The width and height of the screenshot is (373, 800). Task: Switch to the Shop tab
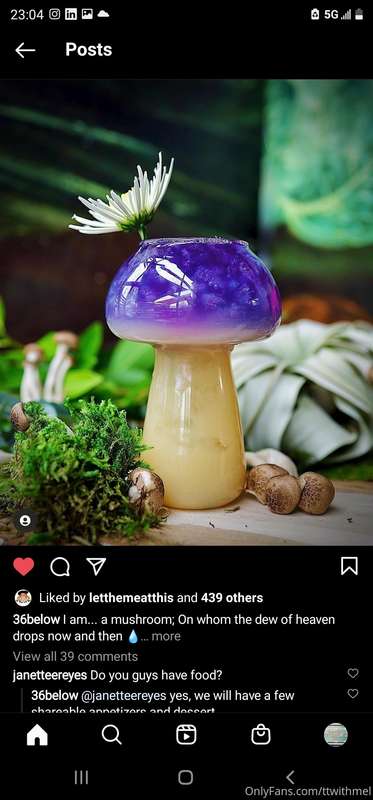[x=261, y=735]
